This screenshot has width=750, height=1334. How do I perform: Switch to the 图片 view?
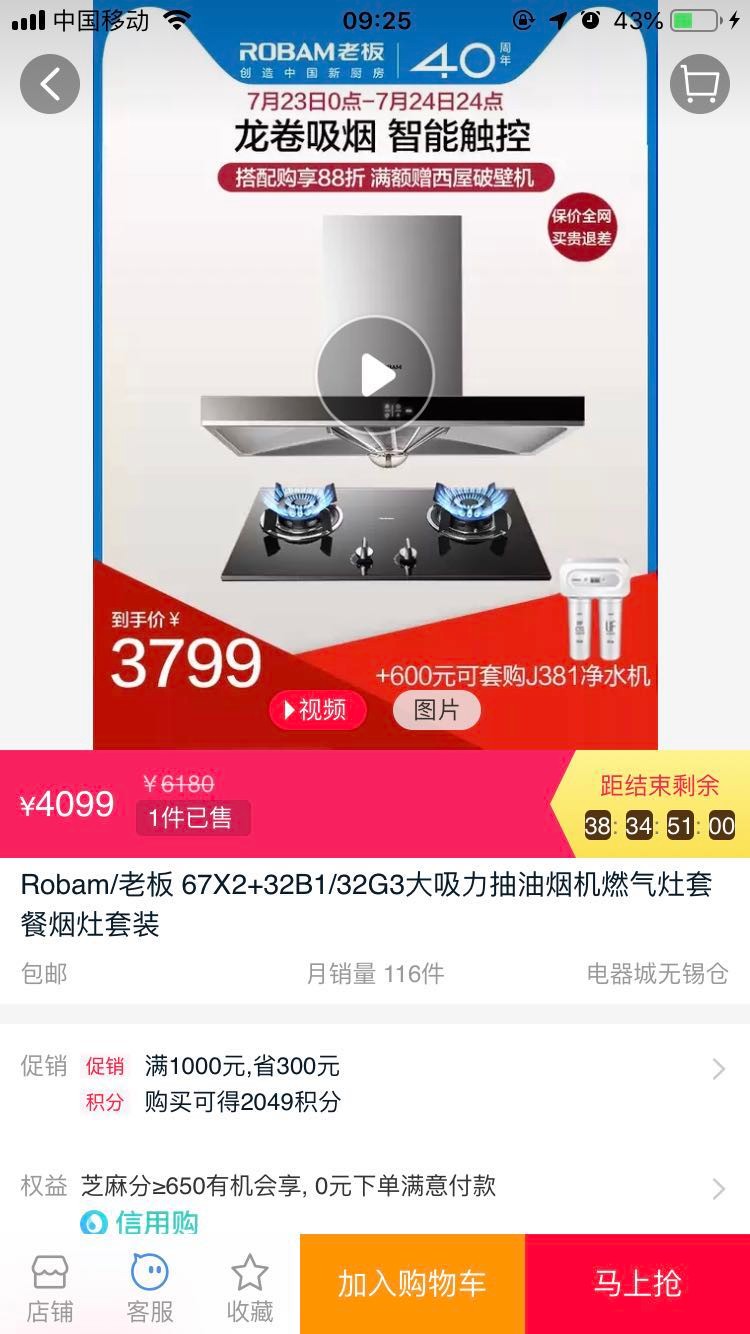tap(436, 710)
